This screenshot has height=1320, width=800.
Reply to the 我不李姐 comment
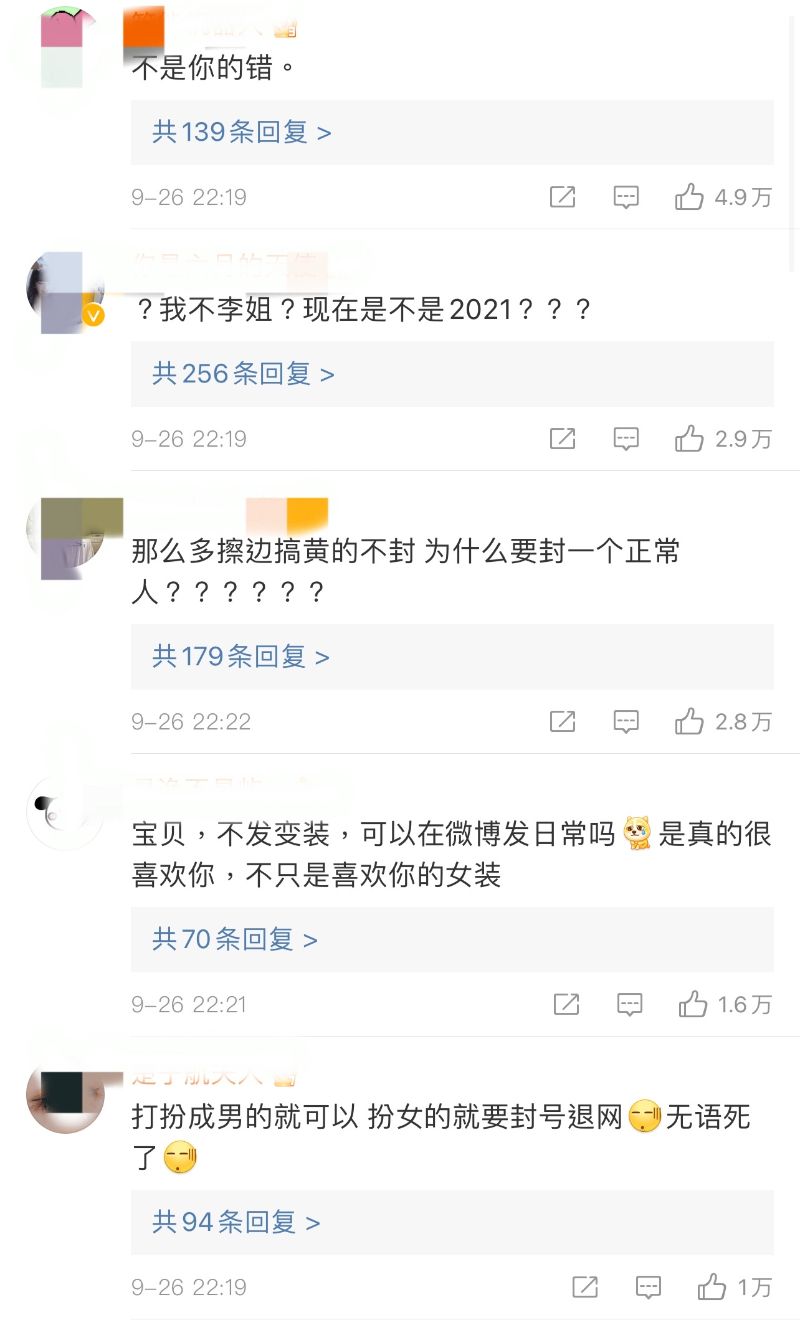[x=626, y=438]
